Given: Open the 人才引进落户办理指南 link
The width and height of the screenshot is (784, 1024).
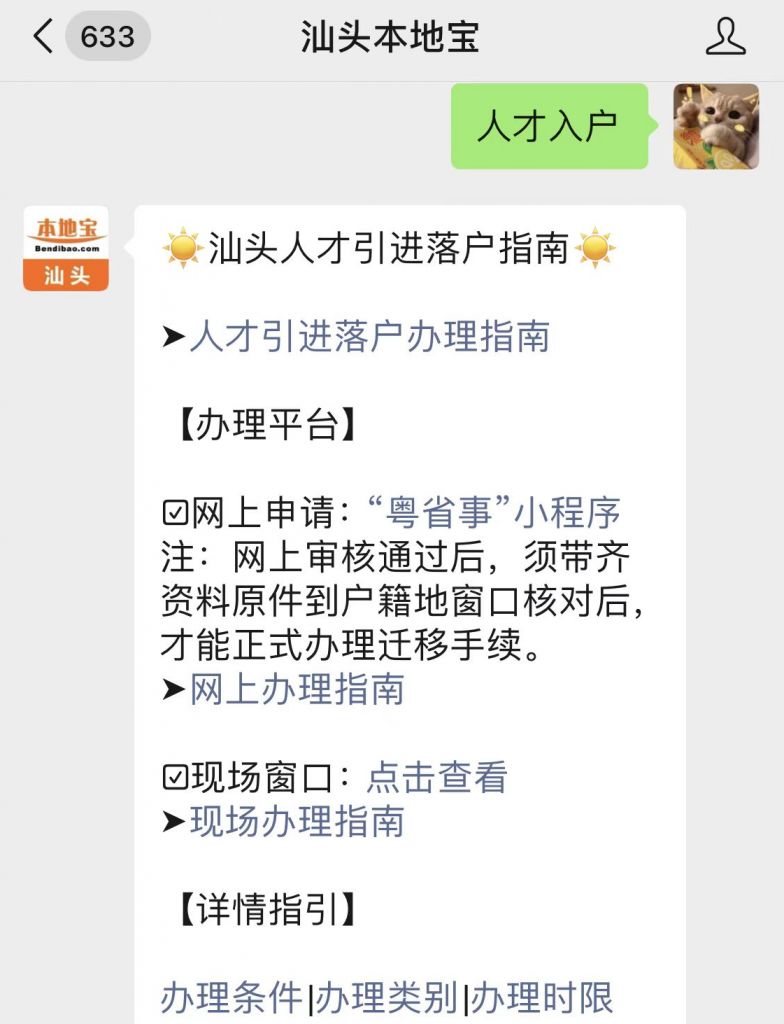Looking at the screenshot, I should [369, 336].
